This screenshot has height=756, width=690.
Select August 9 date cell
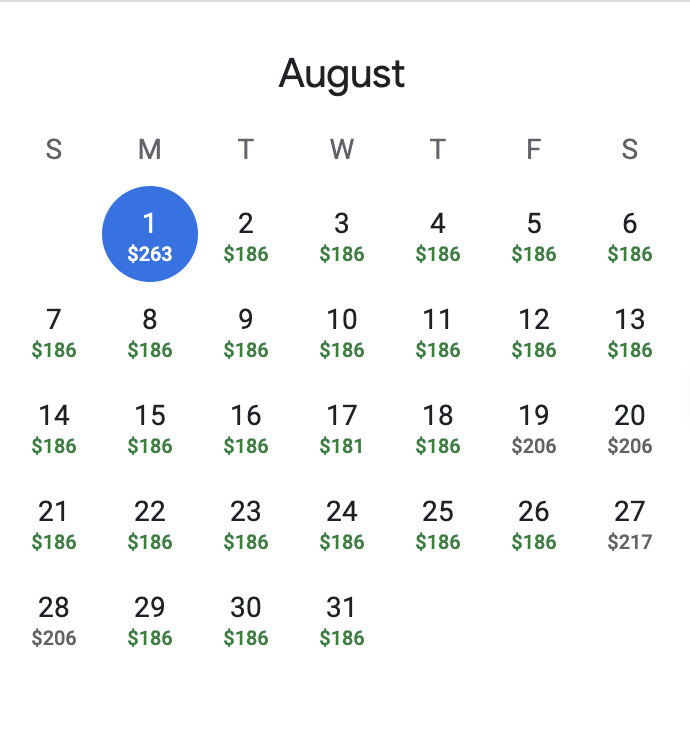tap(246, 331)
